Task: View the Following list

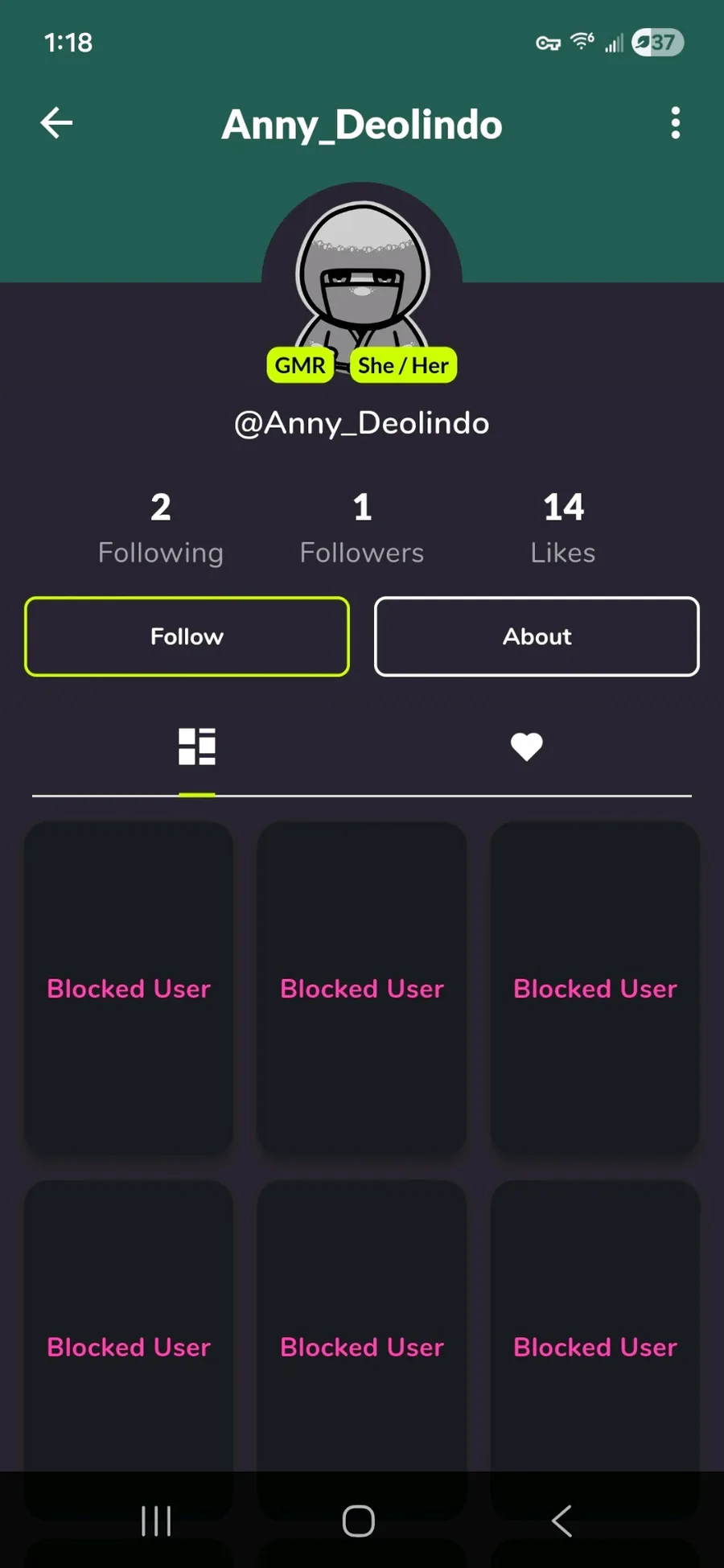Action: click(161, 528)
